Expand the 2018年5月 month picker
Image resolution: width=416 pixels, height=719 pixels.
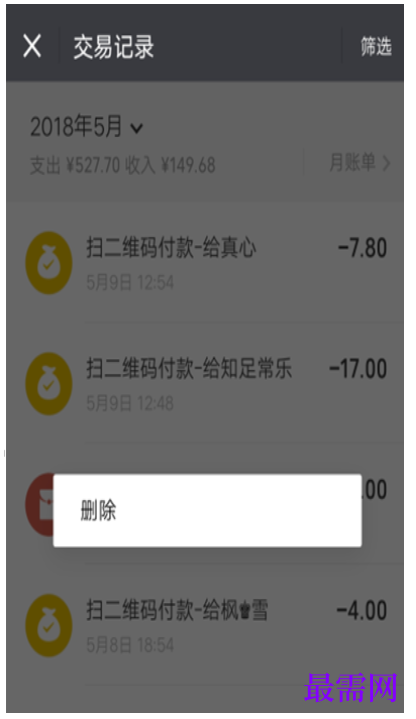tap(86, 127)
